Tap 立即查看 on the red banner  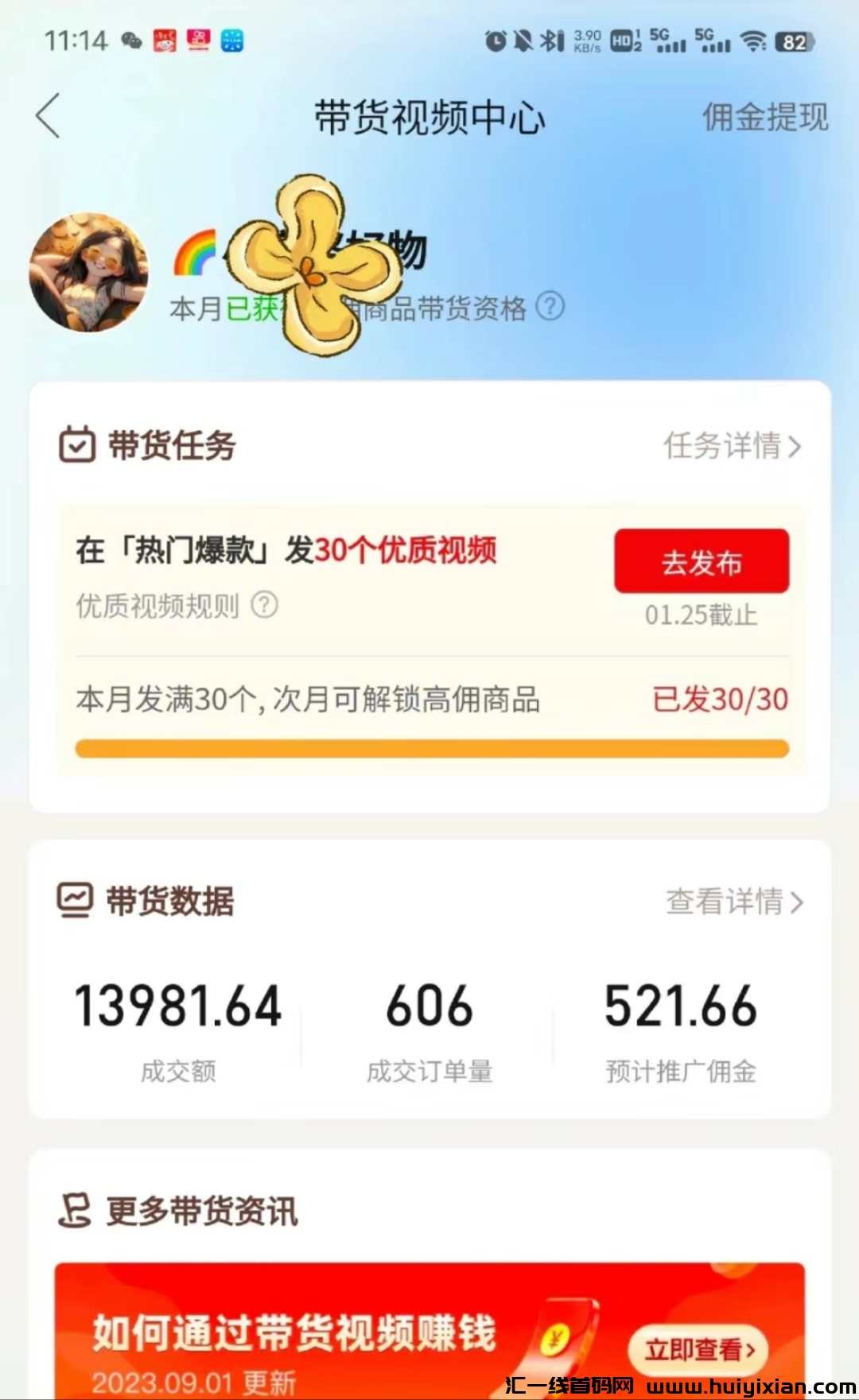click(698, 1348)
